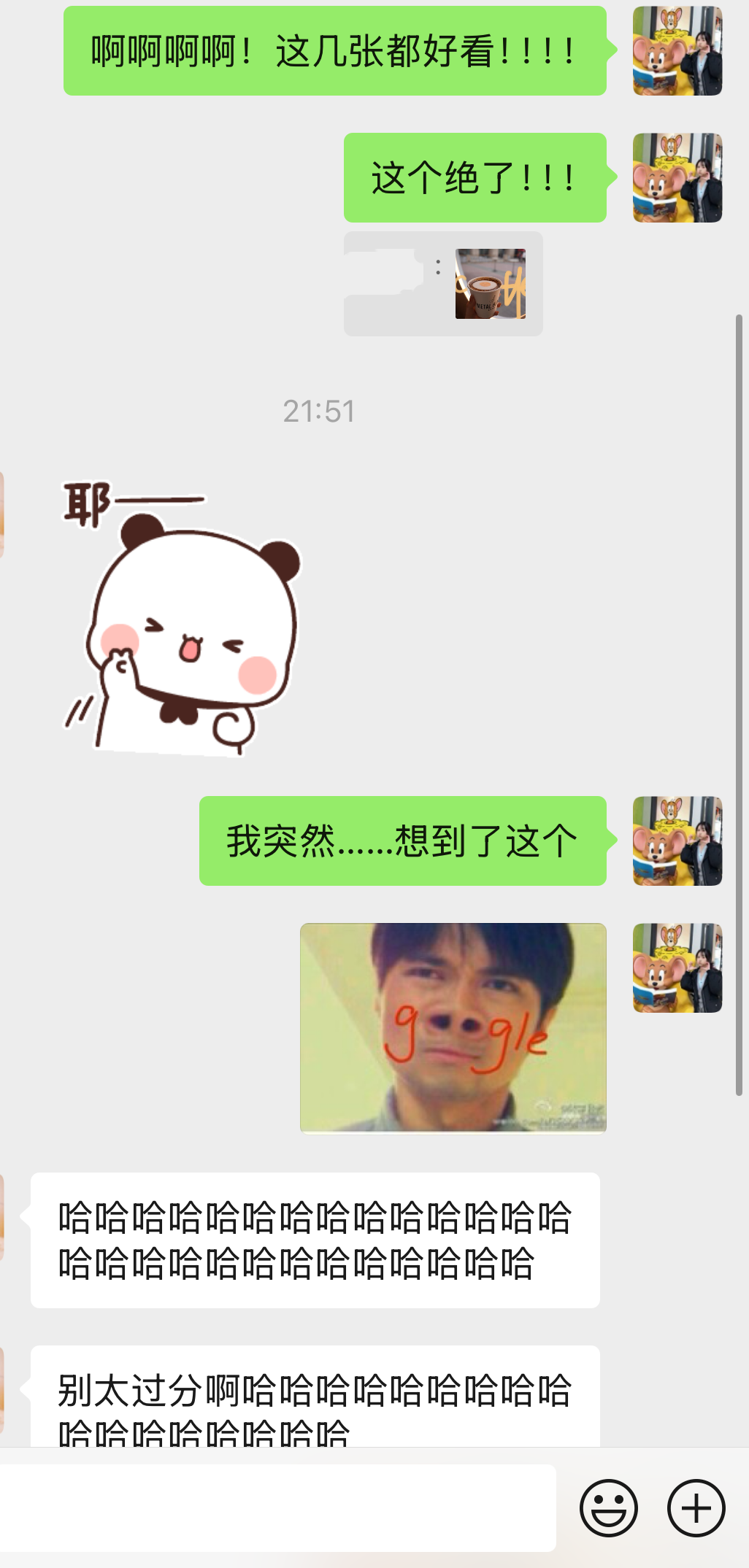The image size is (749, 1568).
Task: Open the quoted coffee cup message
Action: click(x=443, y=284)
